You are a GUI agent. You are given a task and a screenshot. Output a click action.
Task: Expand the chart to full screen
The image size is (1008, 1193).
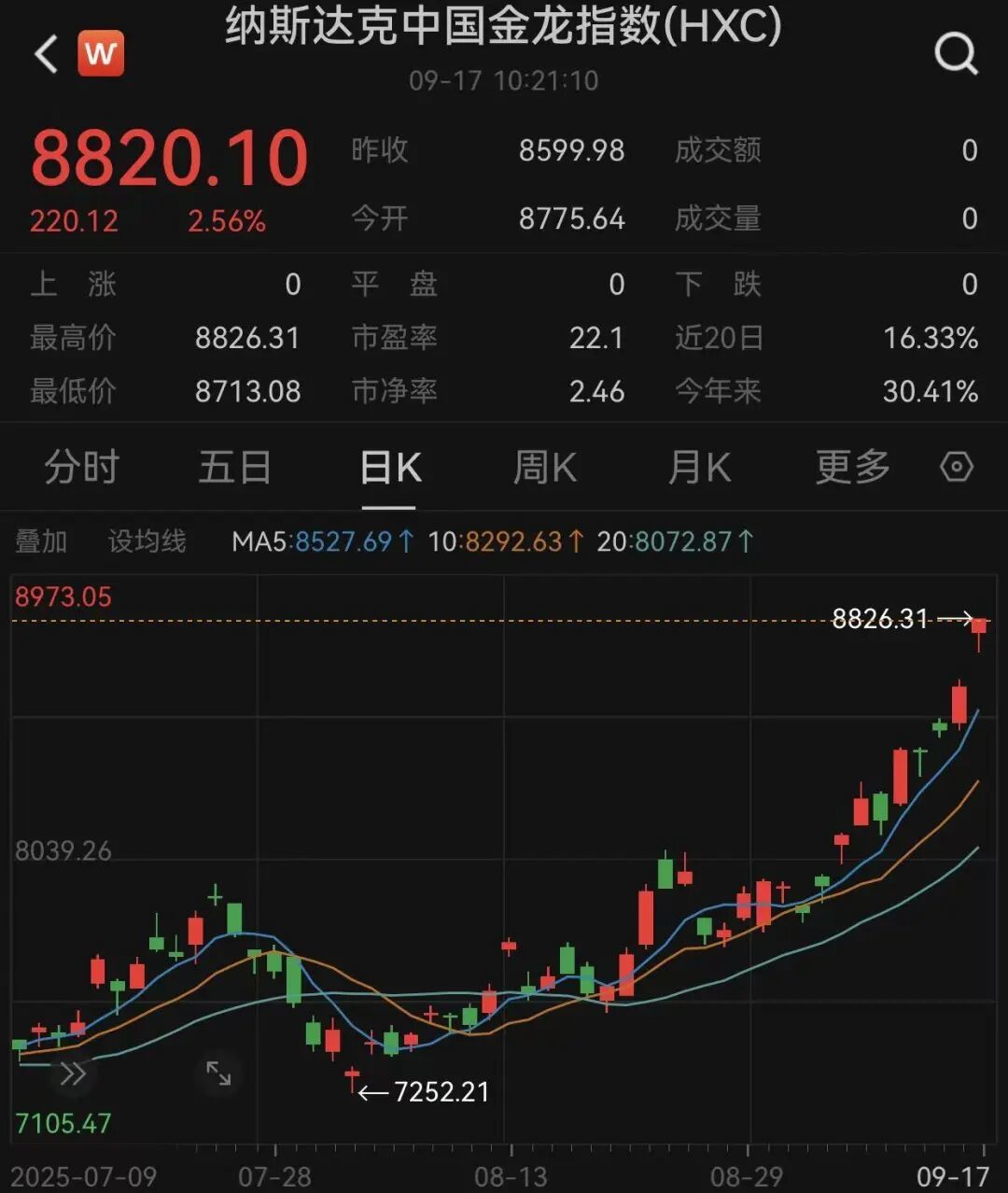218,1074
